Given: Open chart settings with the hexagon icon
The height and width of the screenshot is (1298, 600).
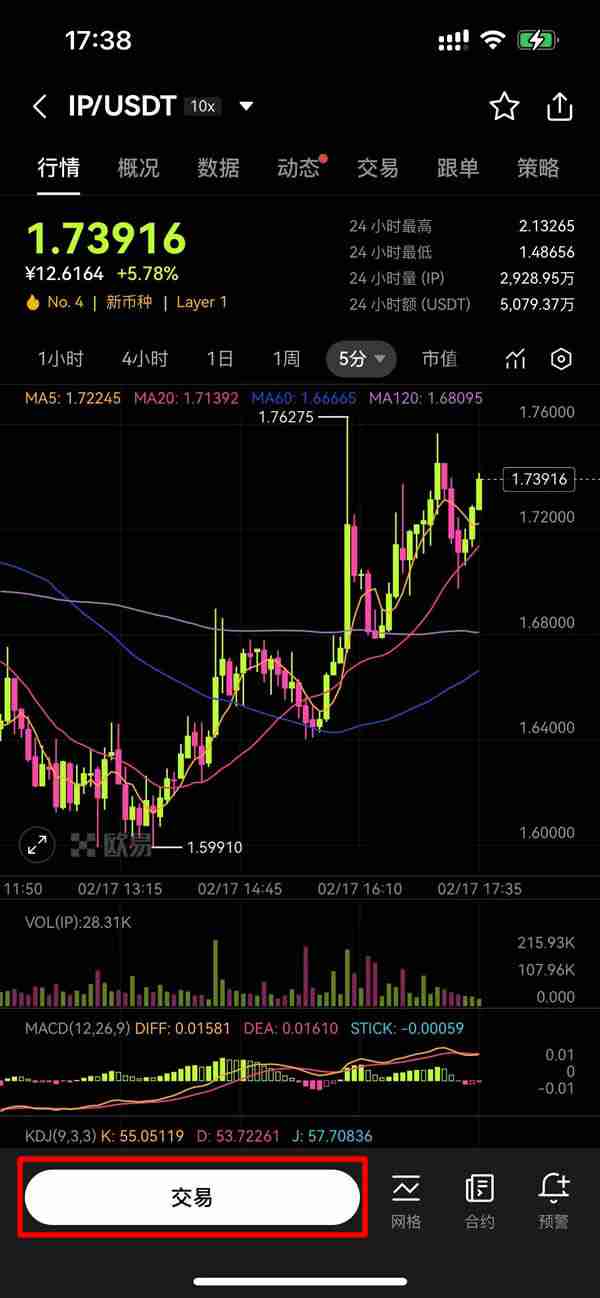Looking at the screenshot, I should (x=562, y=360).
